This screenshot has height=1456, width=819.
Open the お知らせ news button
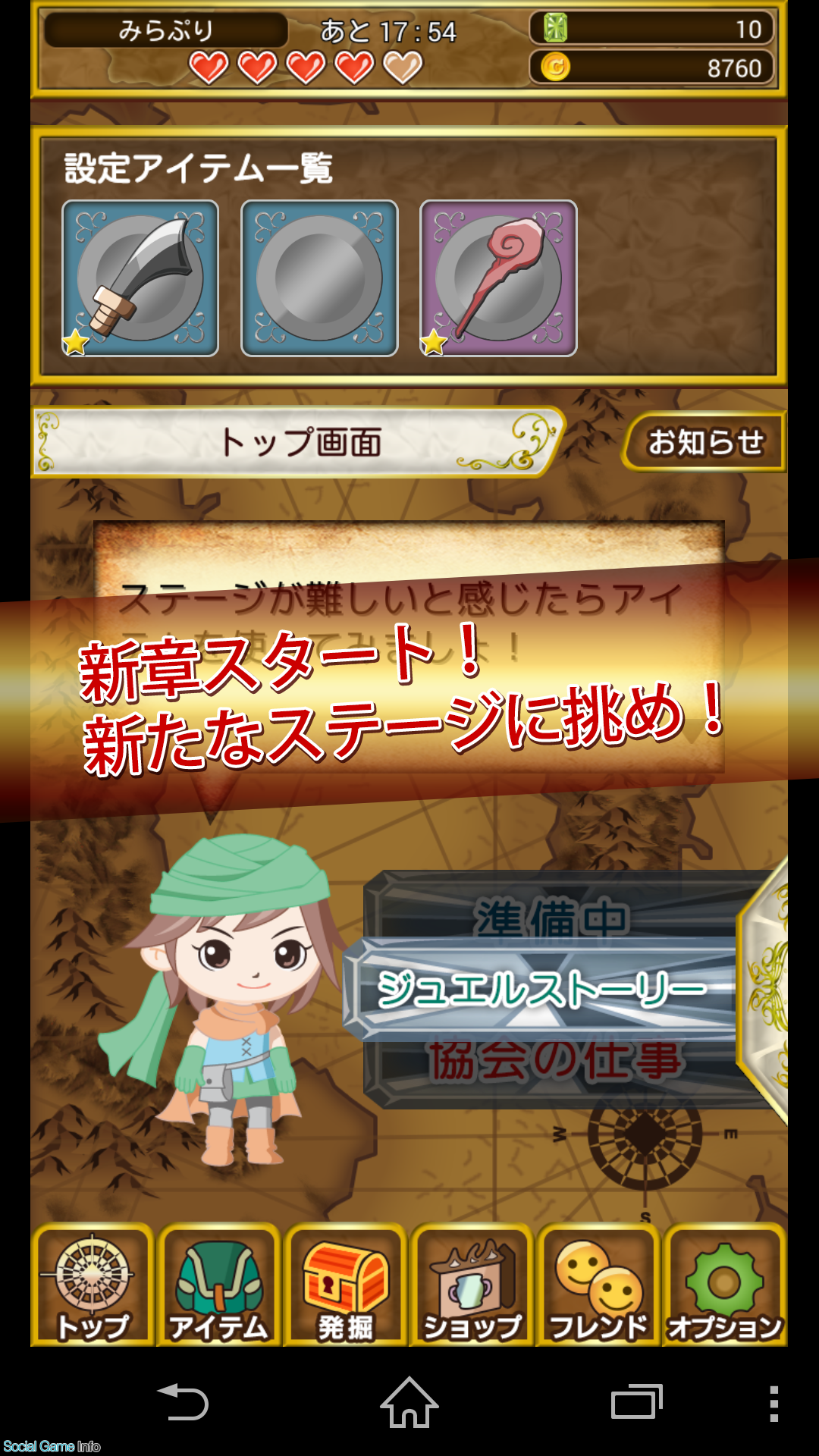[704, 442]
